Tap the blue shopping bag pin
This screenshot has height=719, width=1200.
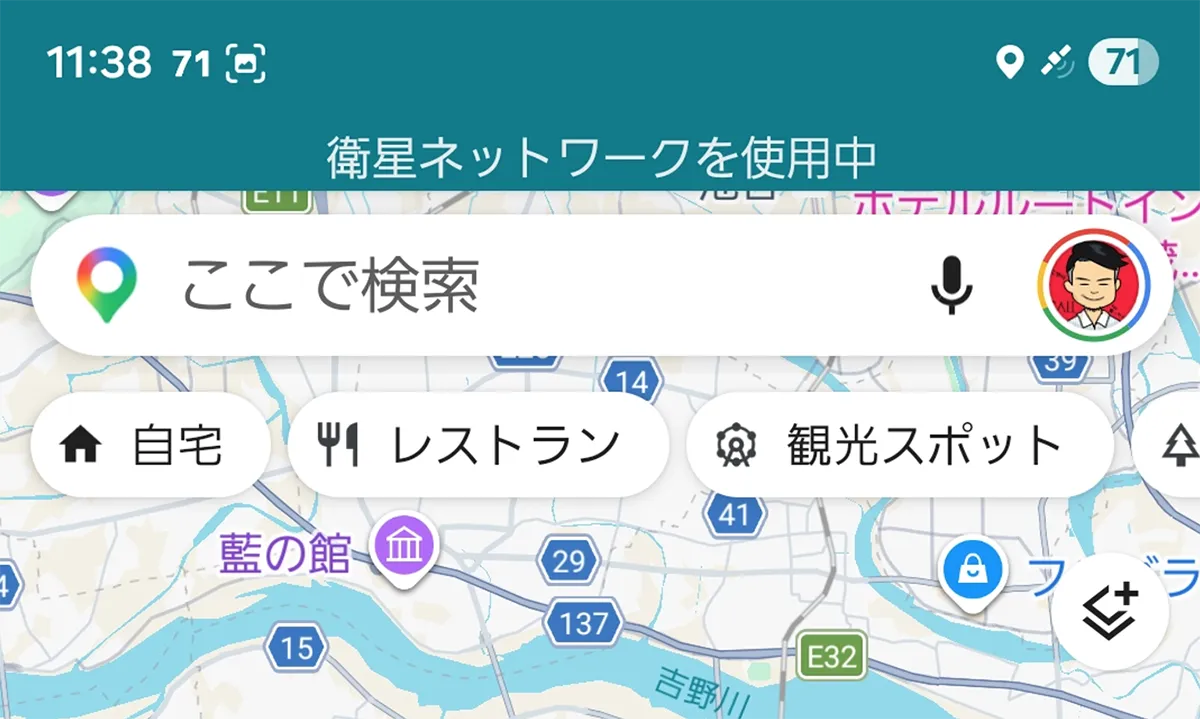coord(973,570)
